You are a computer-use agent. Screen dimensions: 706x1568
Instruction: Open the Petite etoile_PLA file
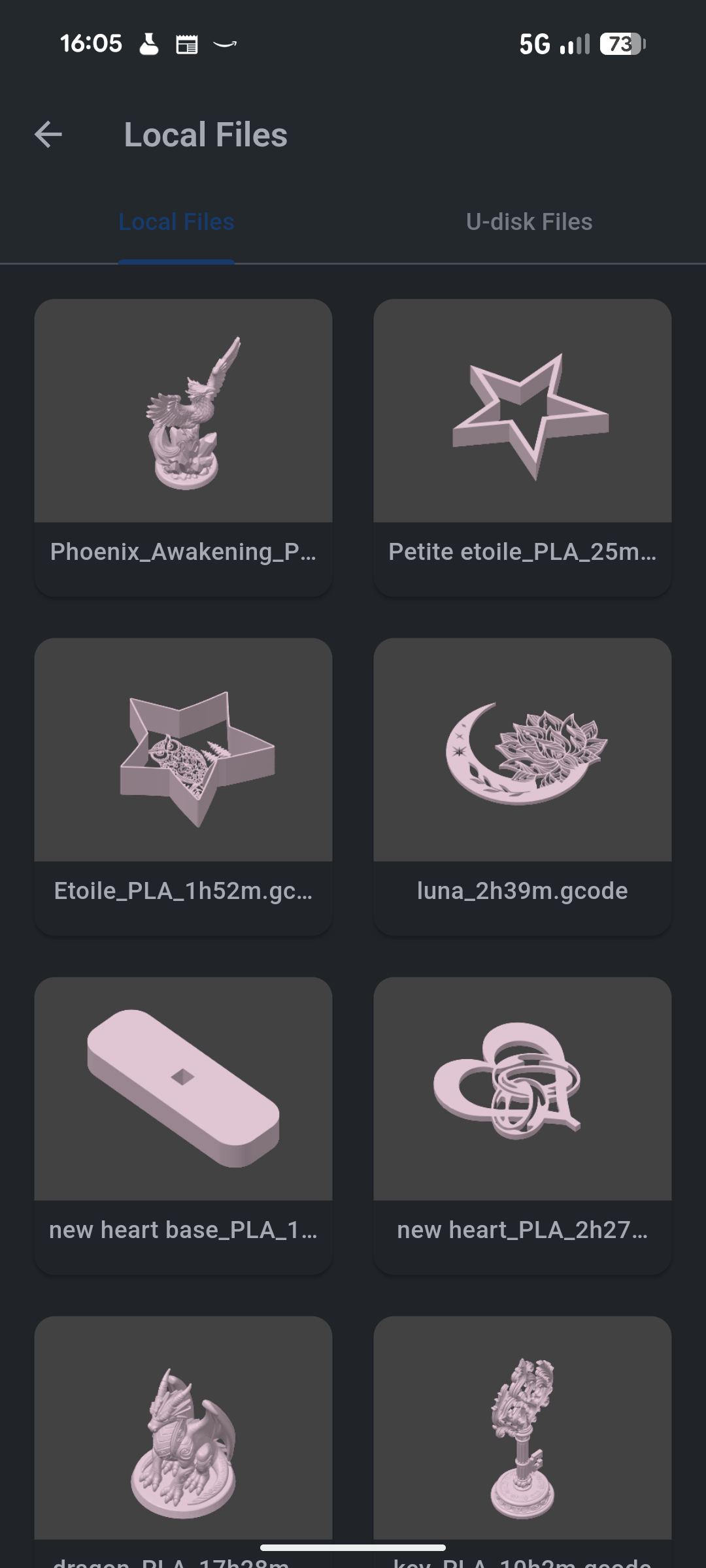(x=522, y=447)
